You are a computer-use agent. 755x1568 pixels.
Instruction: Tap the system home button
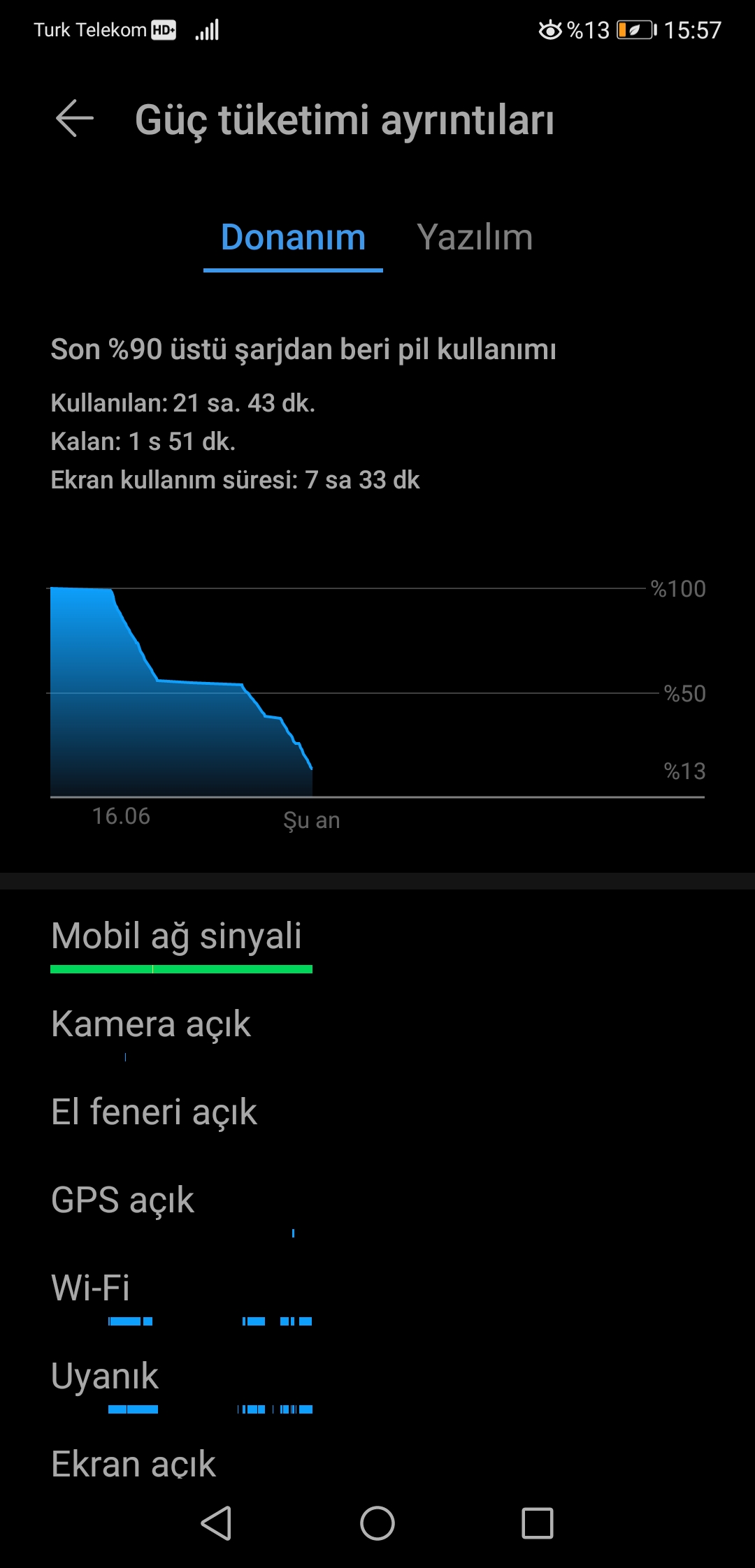pyautogui.click(x=377, y=1523)
